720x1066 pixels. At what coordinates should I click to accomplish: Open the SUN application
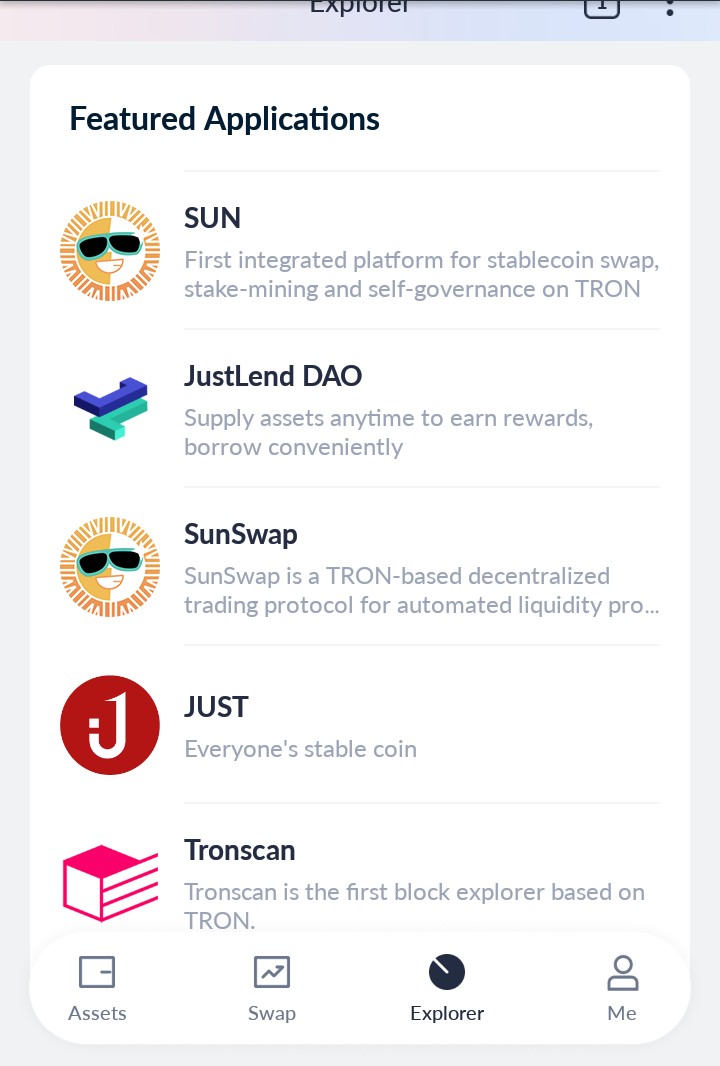pos(360,250)
